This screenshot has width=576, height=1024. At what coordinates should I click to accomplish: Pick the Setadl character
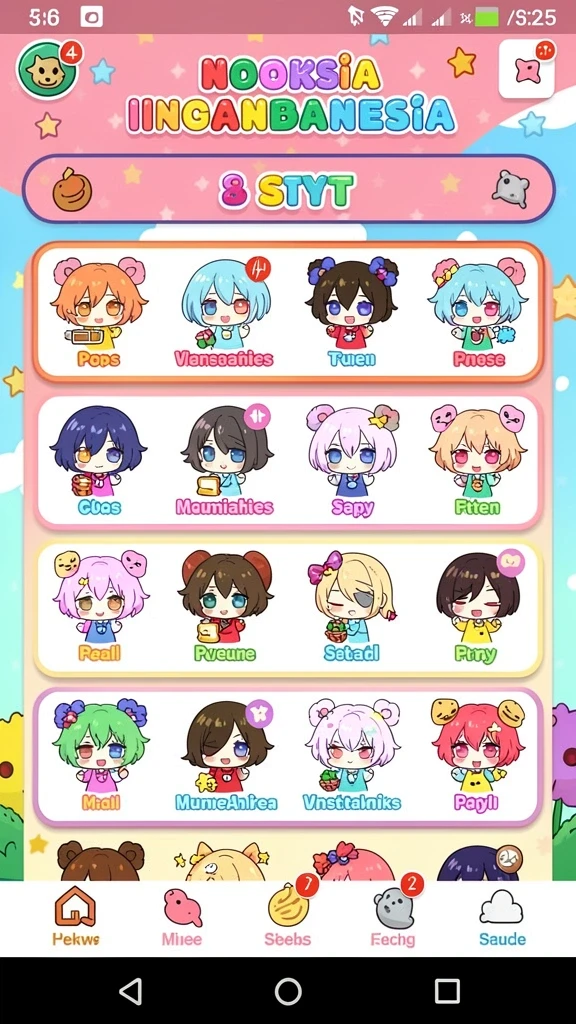tap(352, 607)
